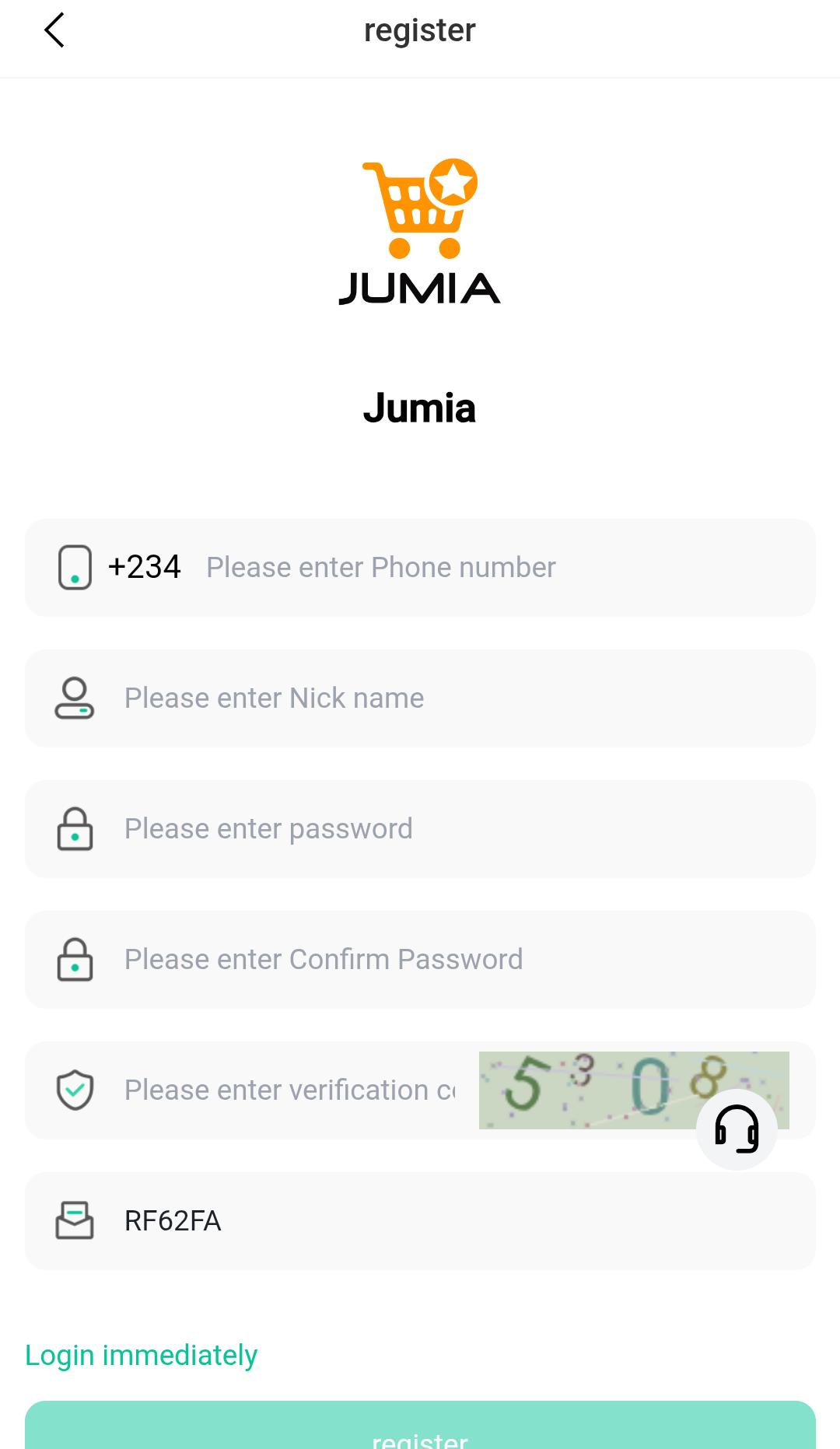Select the Nick name person icon
This screenshot has height=1449, width=840.
click(x=75, y=698)
